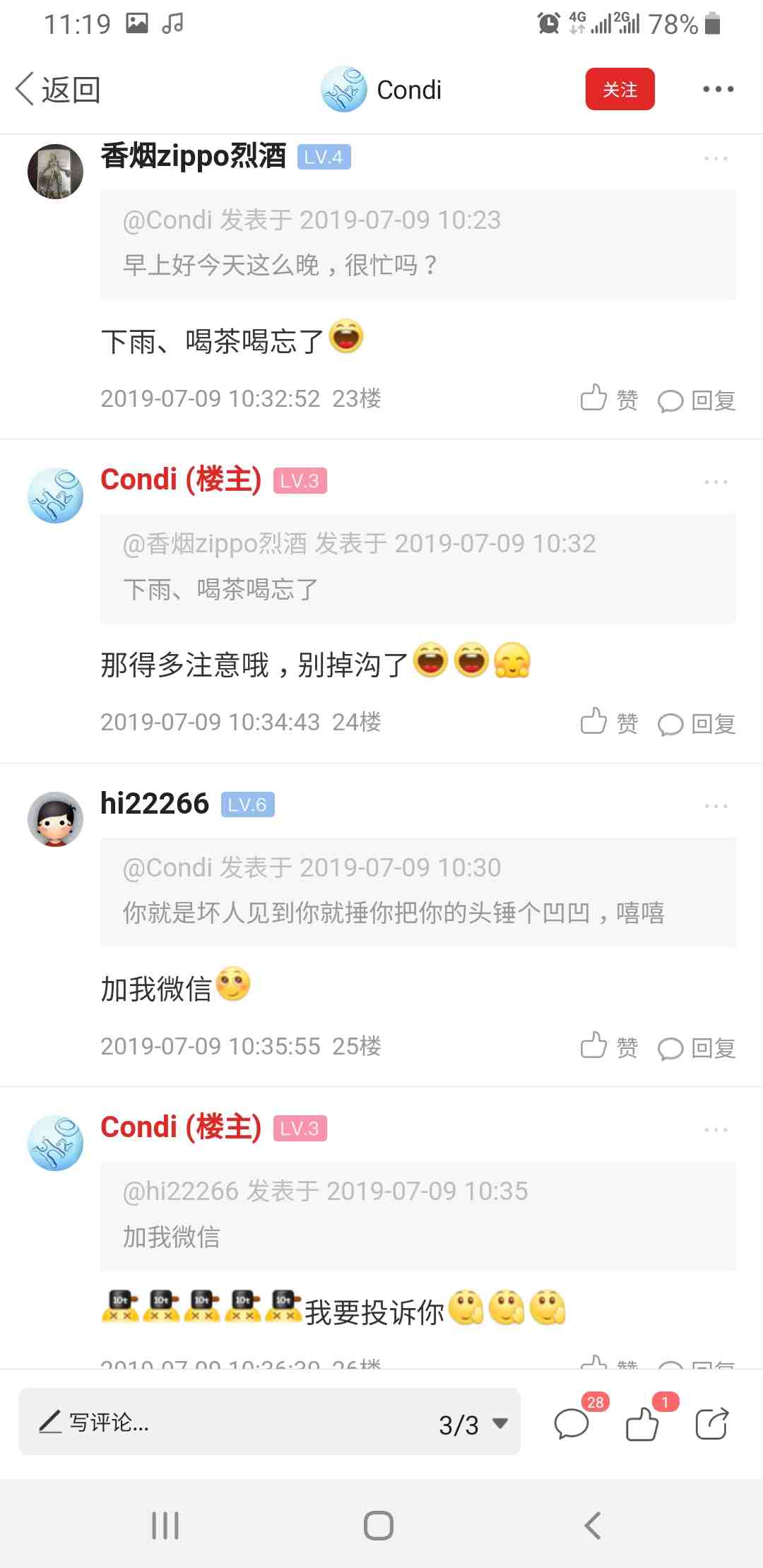Viewport: 763px width, 1568px height.
Task: Share this post
Action: [711, 1423]
